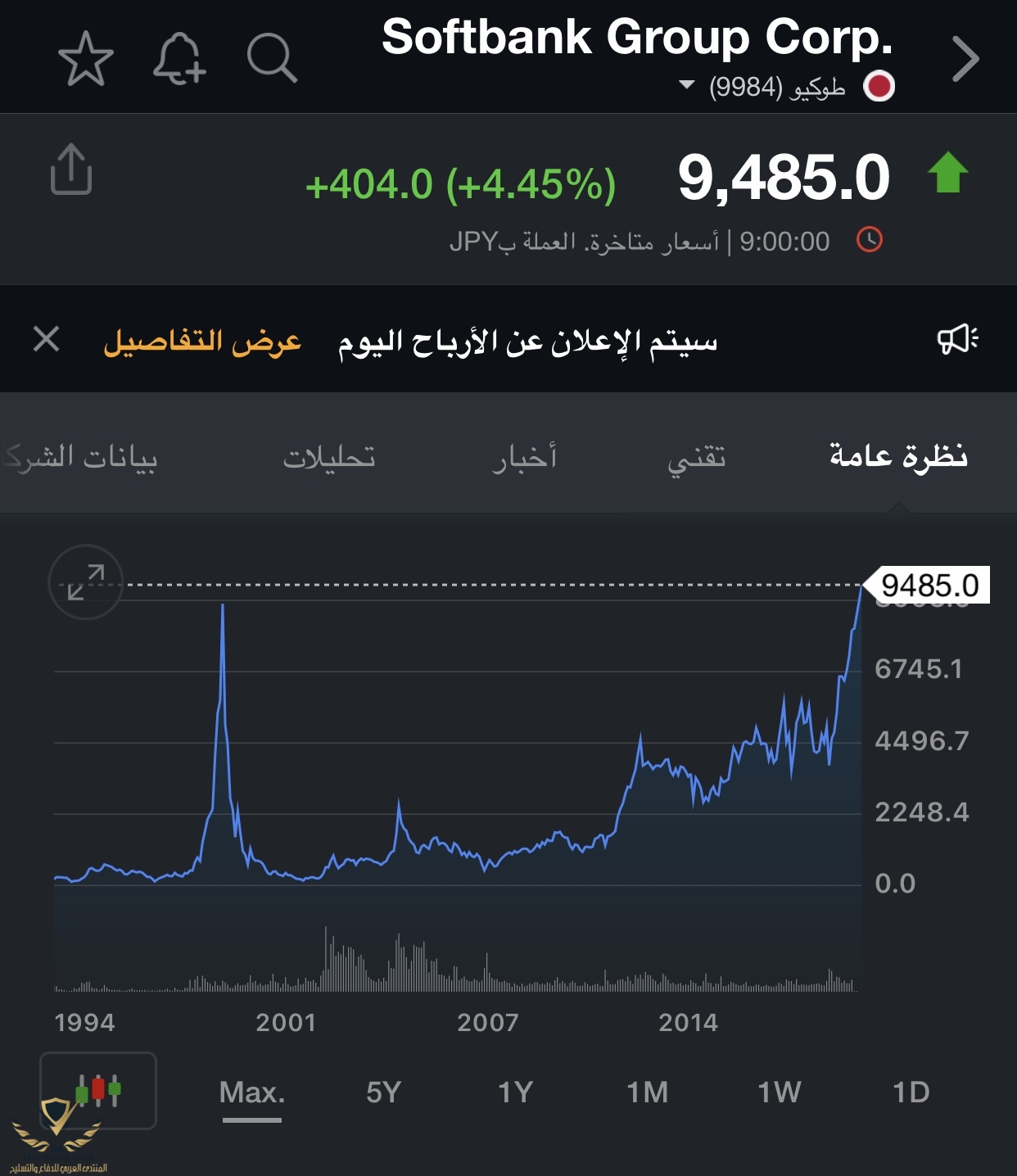Go back using the top-right arrow

point(965,59)
